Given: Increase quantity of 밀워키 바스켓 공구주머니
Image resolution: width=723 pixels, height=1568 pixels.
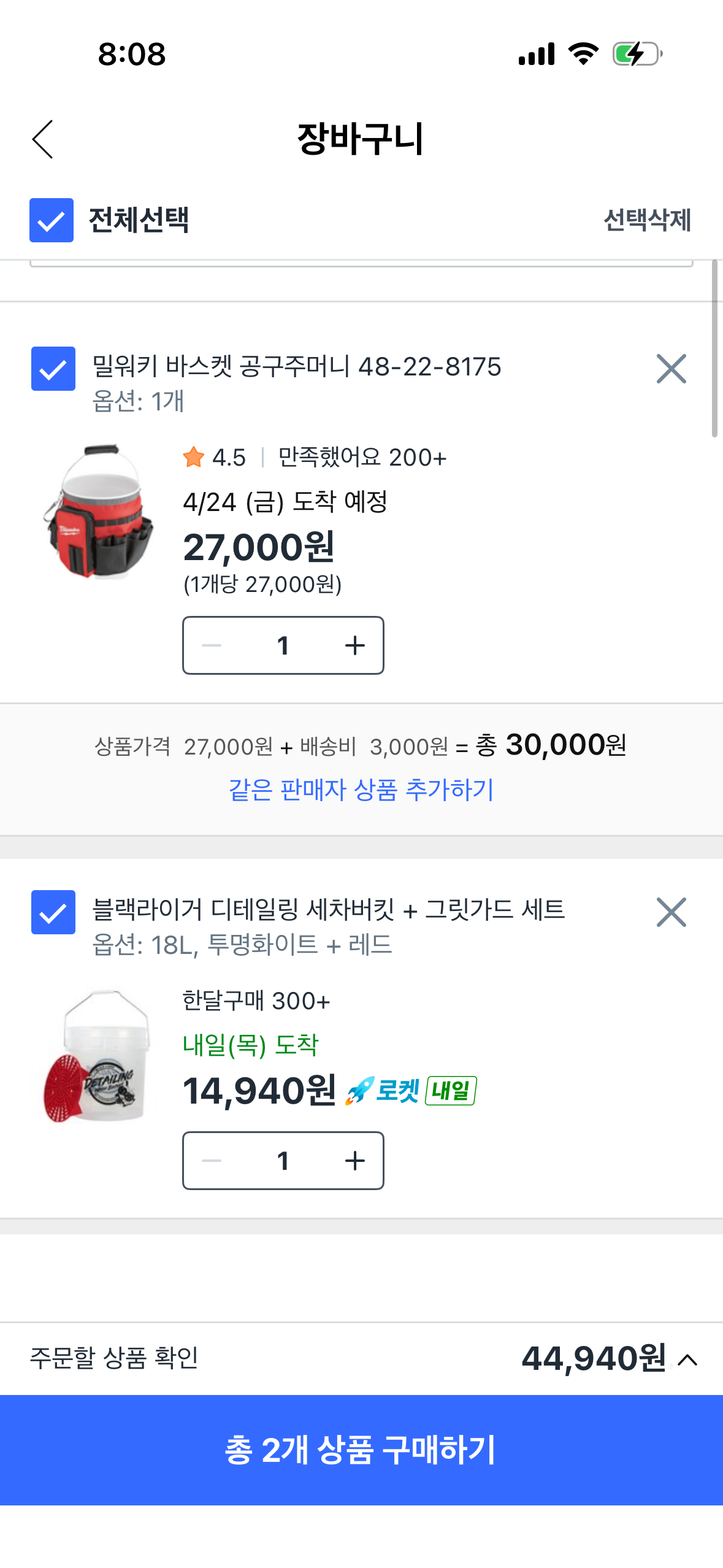Looking at the screenshot, I should (x=354, y=645).
